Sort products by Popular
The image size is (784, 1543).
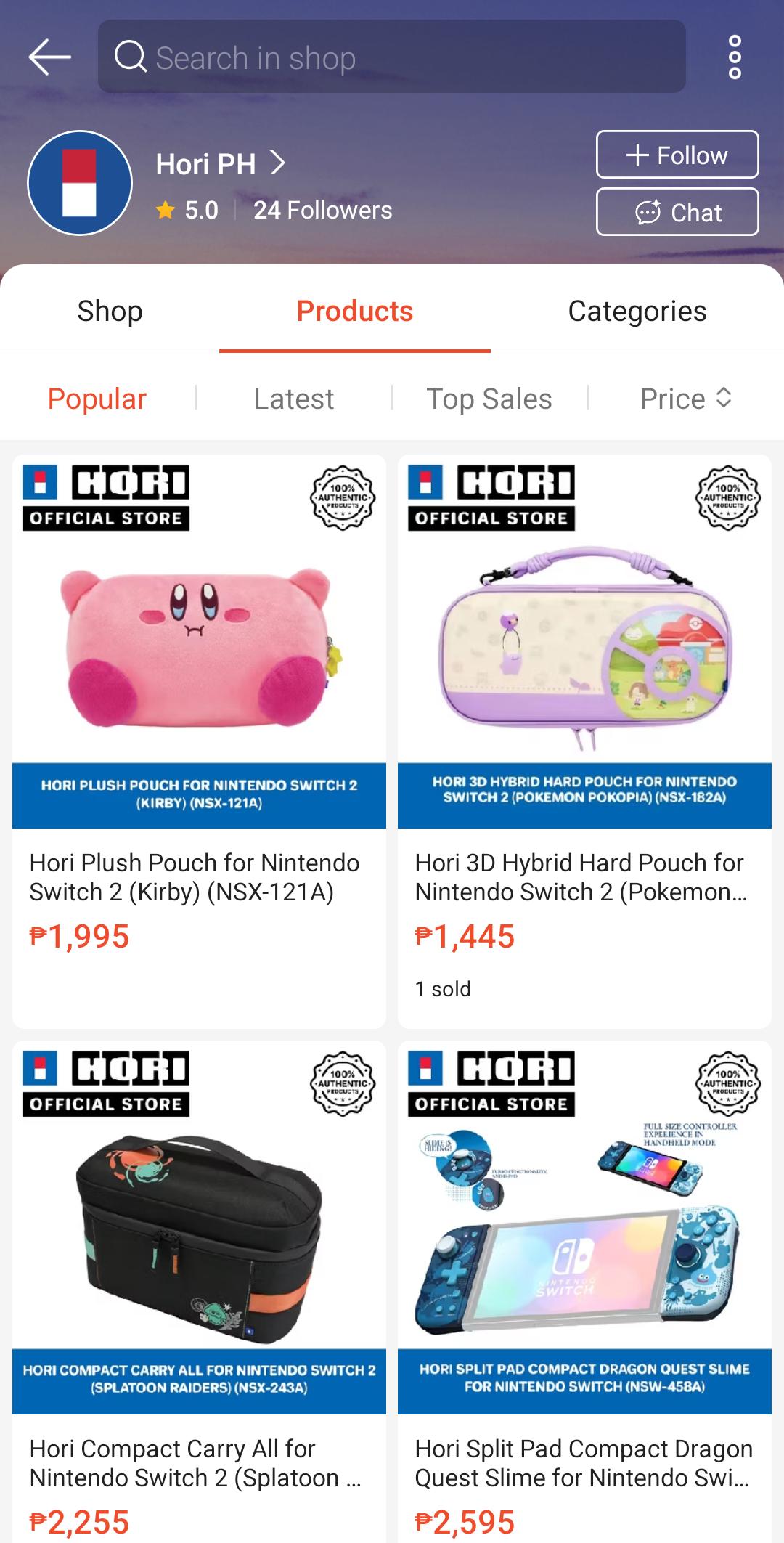coord(97,399)
